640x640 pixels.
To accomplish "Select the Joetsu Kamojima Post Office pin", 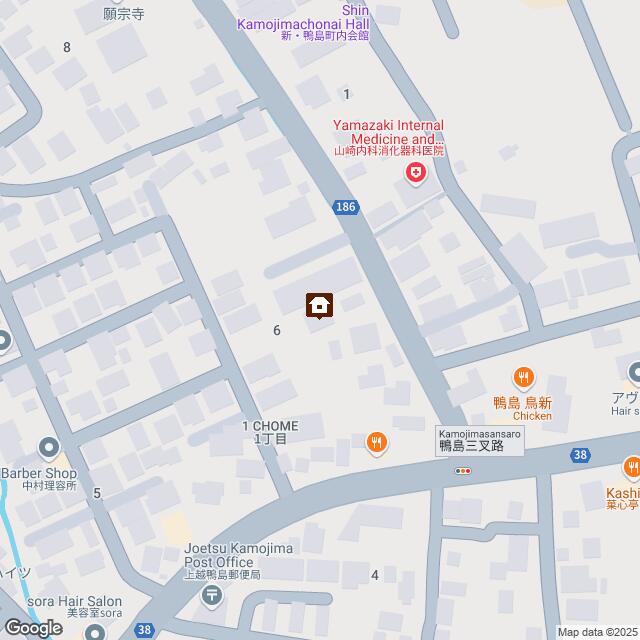I will pos(212,597).
